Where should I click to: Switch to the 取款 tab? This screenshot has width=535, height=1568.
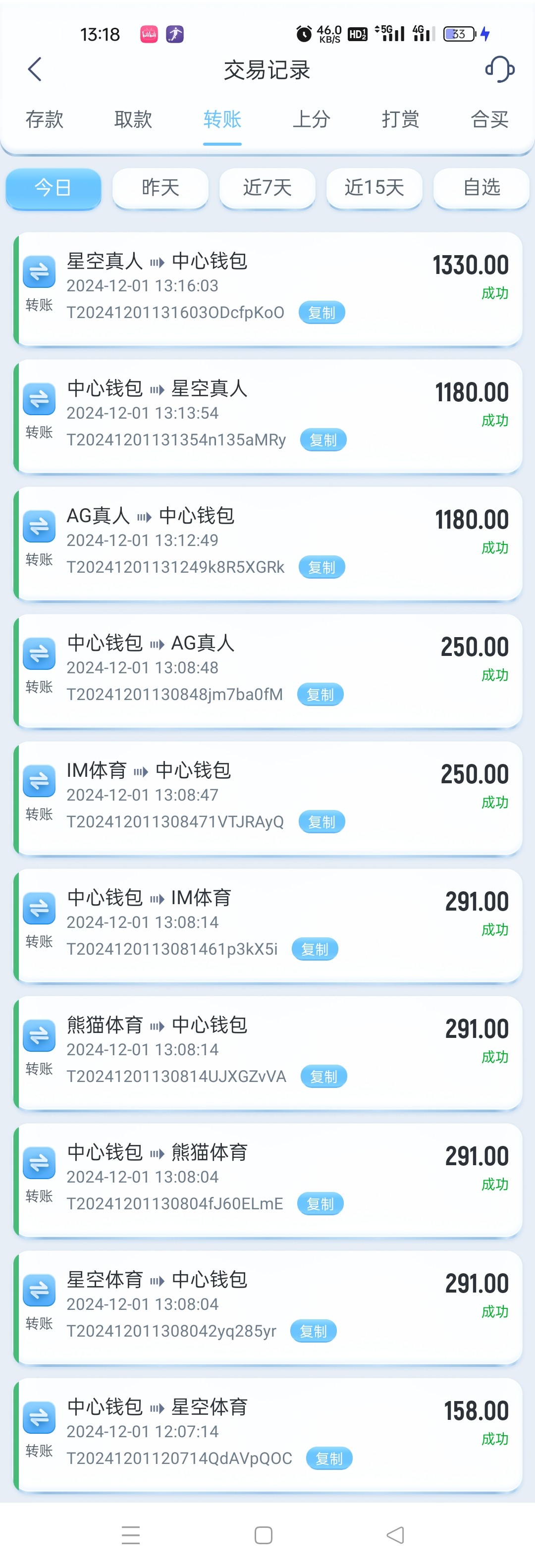point(133,119)
